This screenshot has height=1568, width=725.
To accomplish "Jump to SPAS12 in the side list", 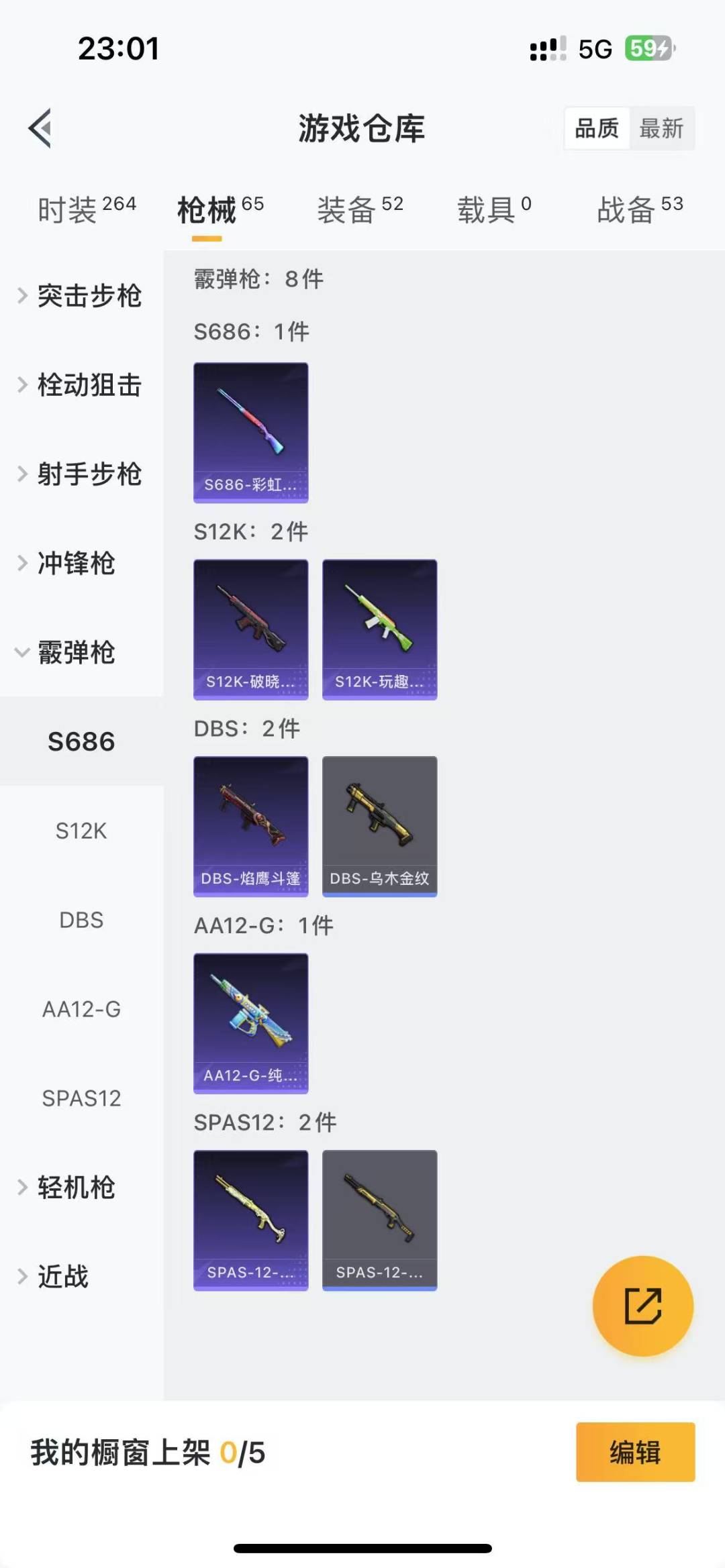I will point(81,1098).
